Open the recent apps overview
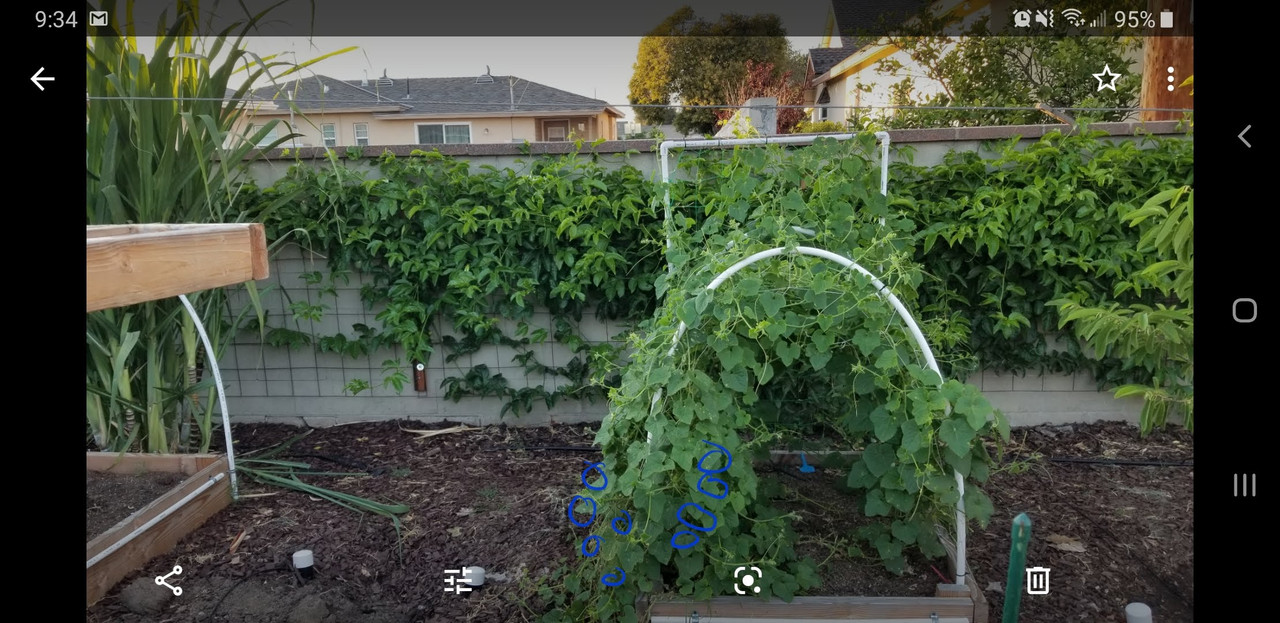Viewport: 1280px width, 623px height. click(1244, 485)
